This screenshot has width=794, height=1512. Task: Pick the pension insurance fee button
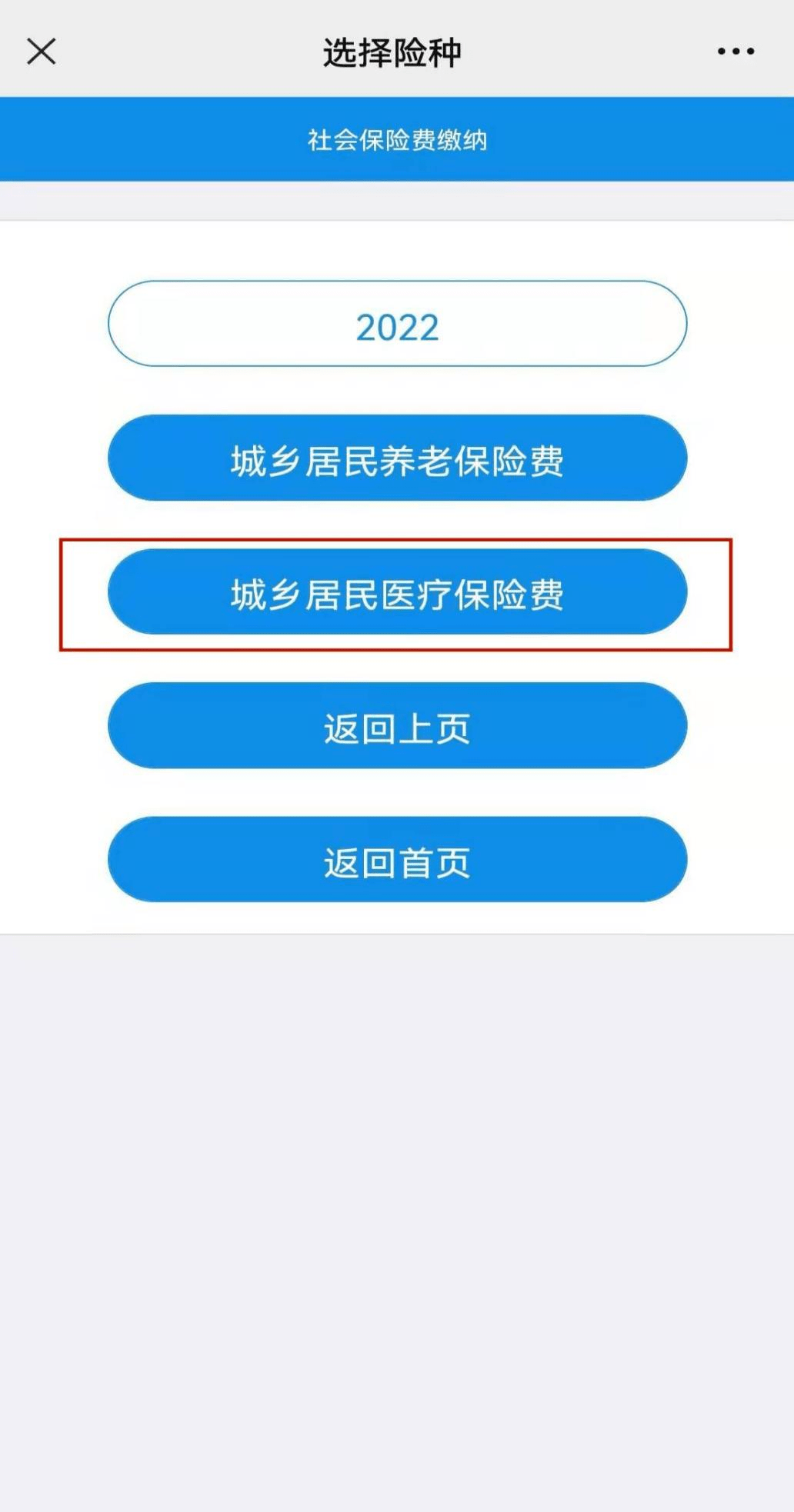397,458
